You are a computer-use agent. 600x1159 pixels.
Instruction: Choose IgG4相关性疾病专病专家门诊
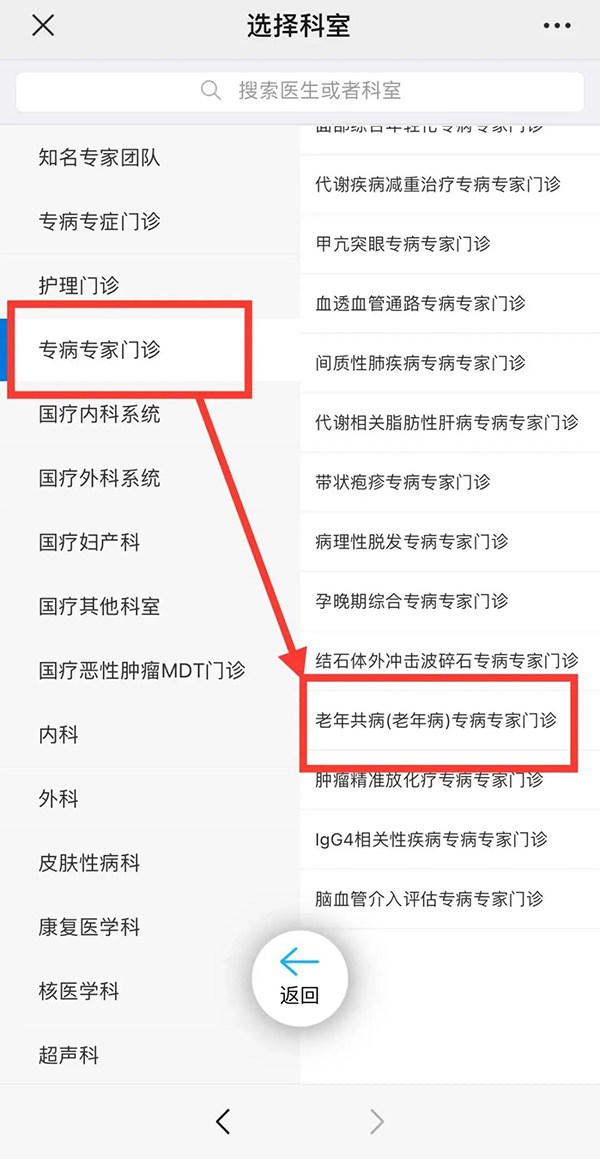pyautogui.click(x=430, y=838)
